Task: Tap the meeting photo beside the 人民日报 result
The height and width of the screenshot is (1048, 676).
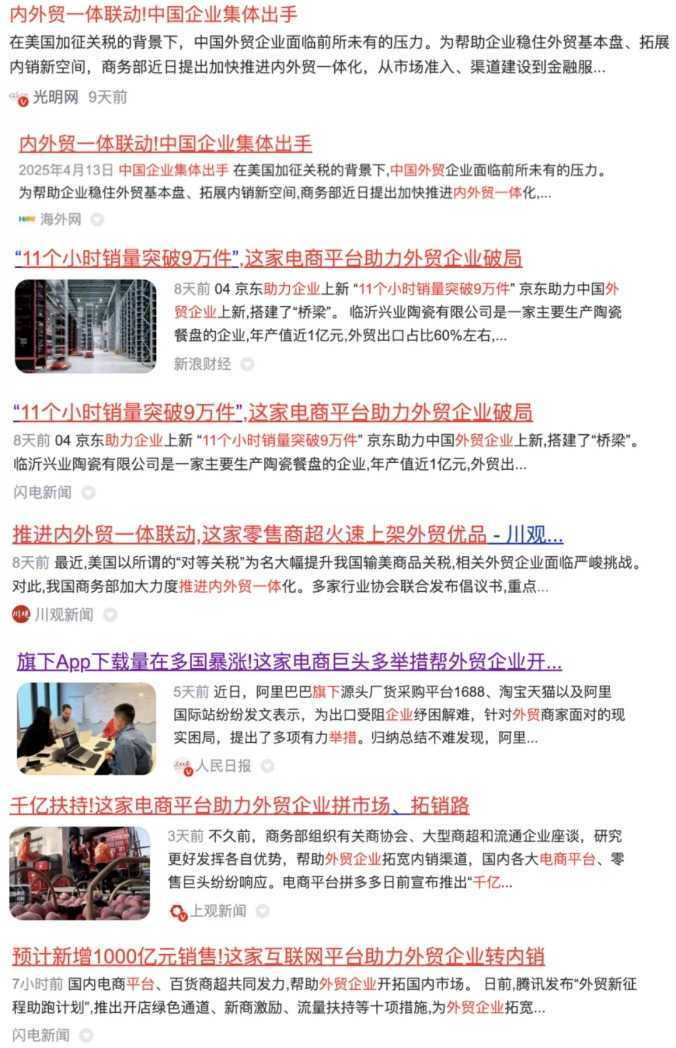Action: tap(85, 728)
